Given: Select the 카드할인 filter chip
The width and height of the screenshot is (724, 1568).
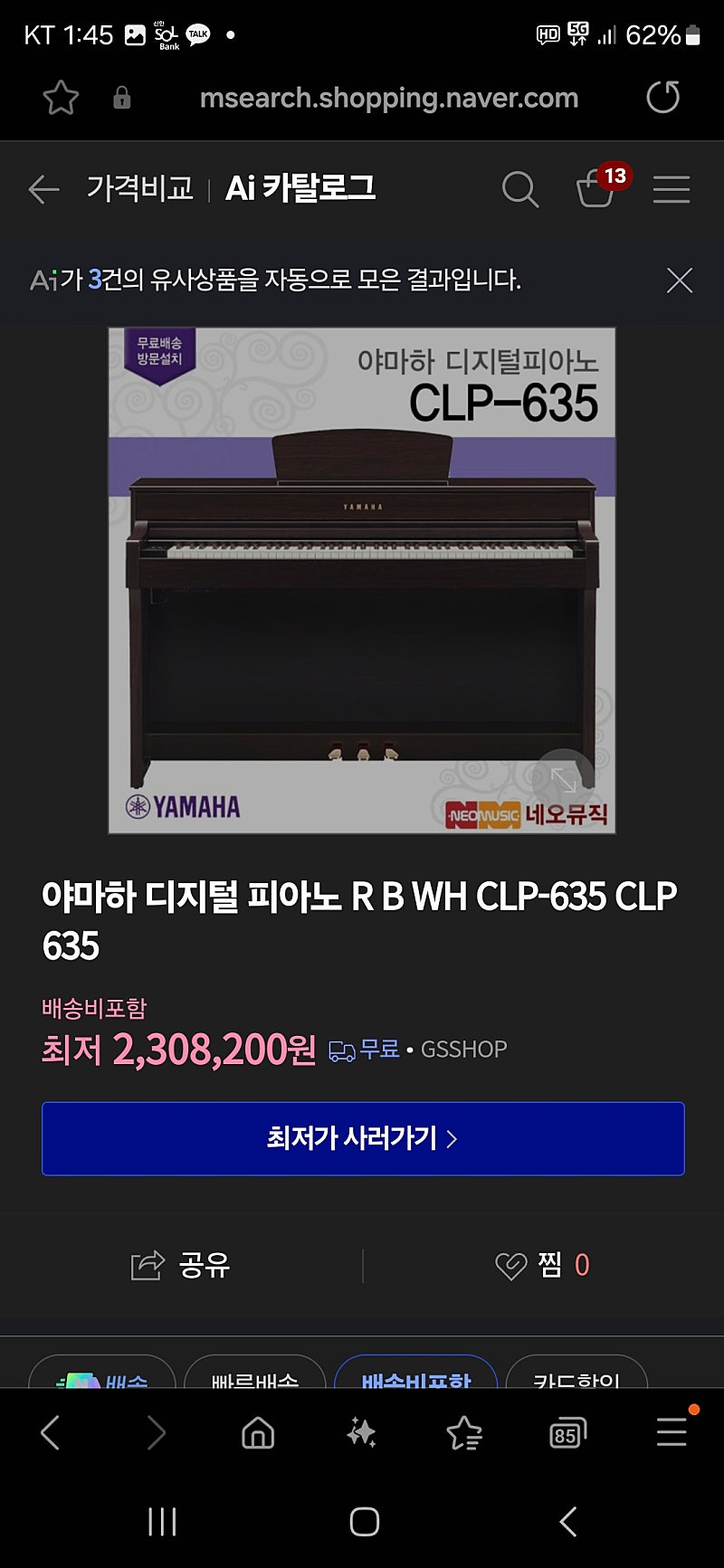Looking at the screenshot, I should click(576, 1373).
